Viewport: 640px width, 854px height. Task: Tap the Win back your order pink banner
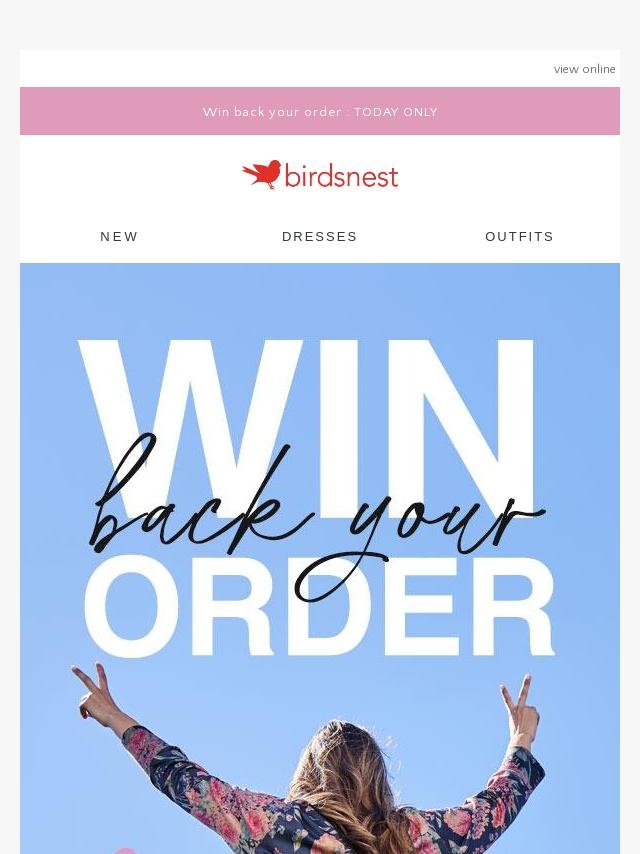(x=320, y=112)
